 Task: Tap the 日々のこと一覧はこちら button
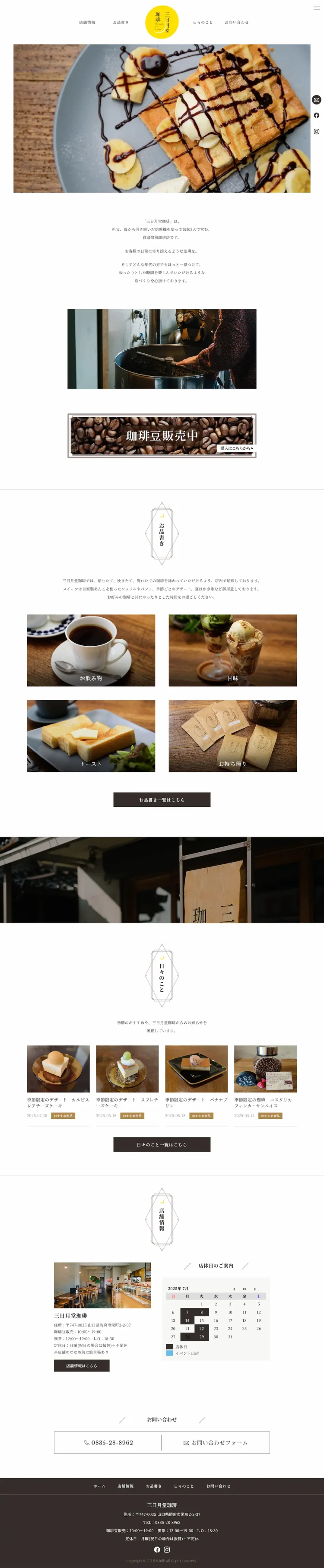[x=162, y=1144]
